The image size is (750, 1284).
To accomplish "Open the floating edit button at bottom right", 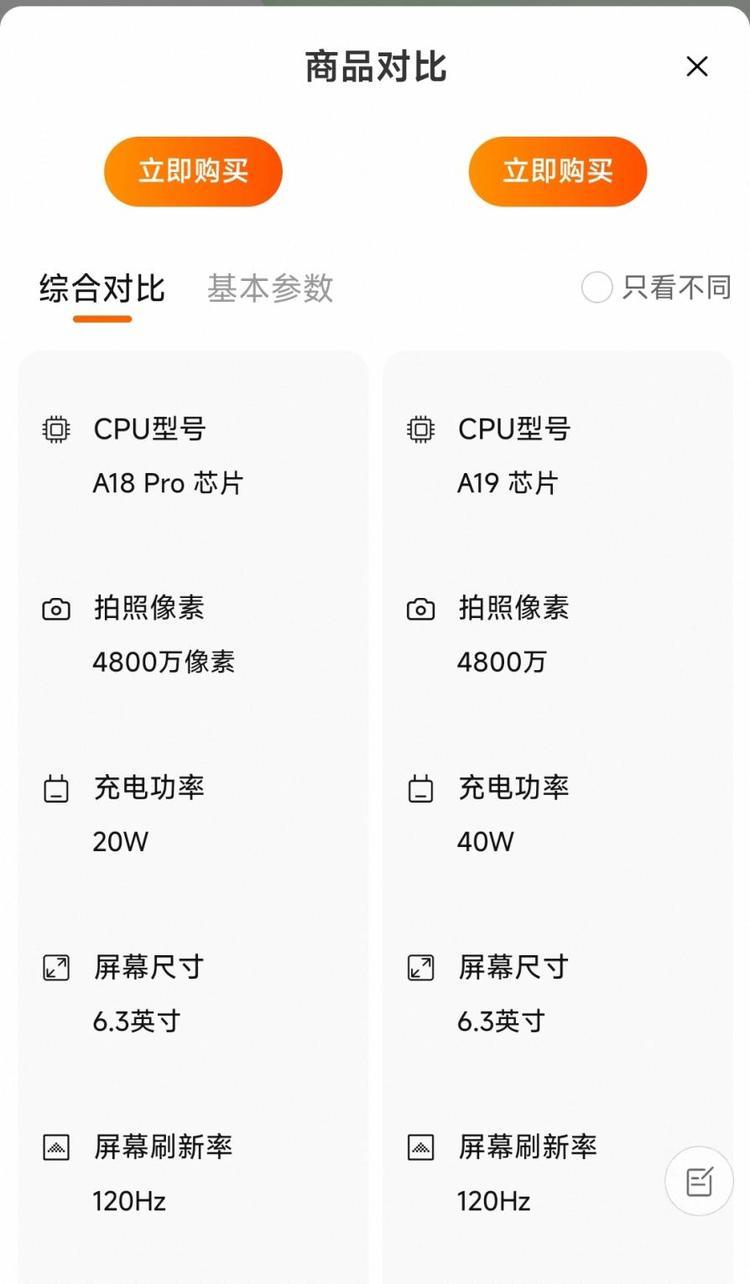I will tap(699, 1181).
